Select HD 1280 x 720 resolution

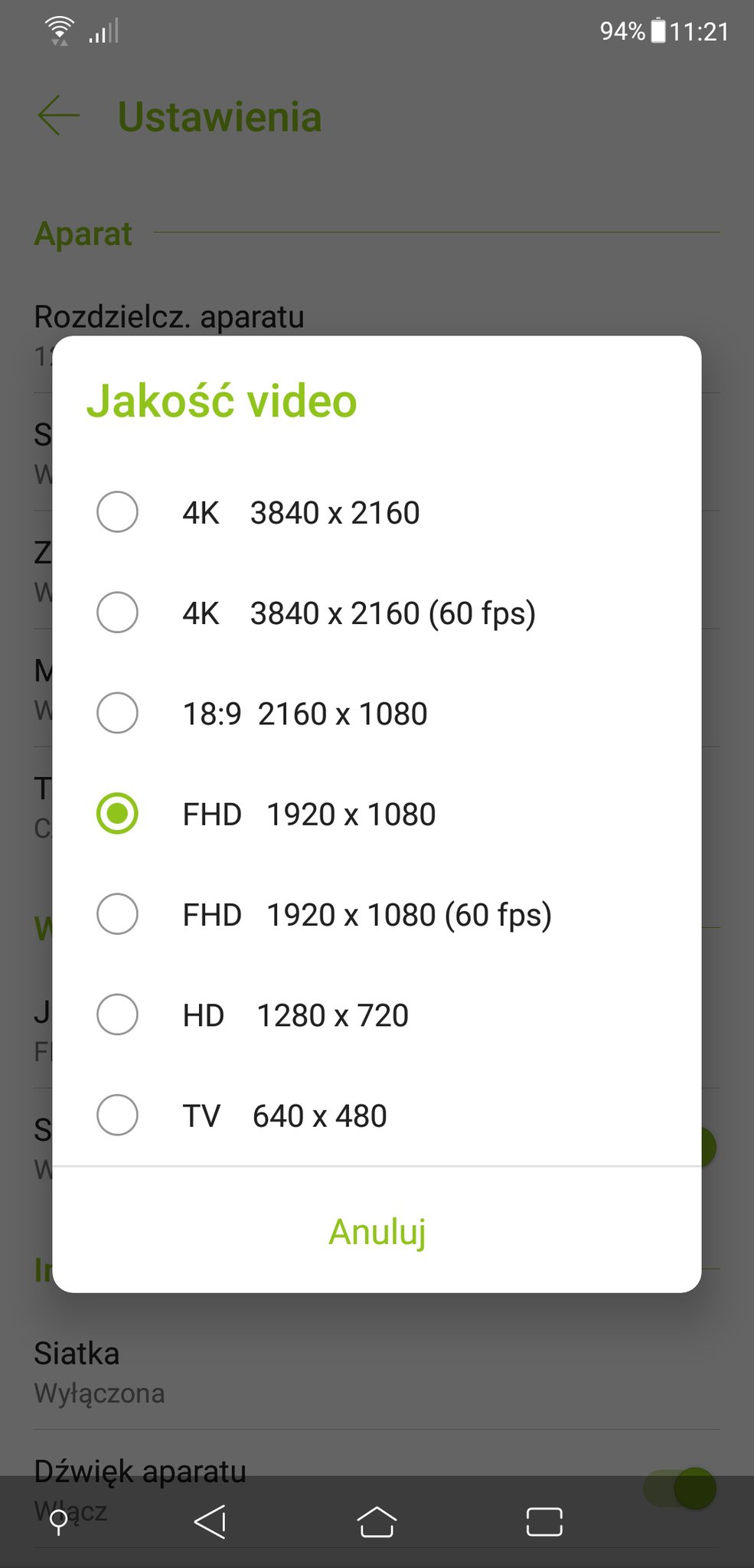(x=377, y=1015)
